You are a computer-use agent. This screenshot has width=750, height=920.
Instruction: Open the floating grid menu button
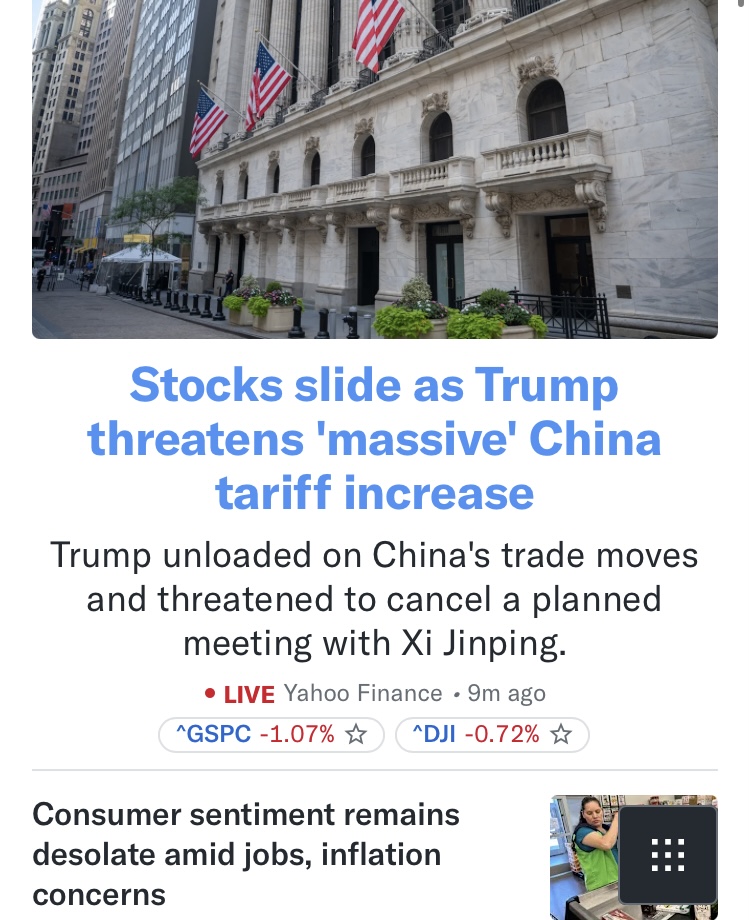tap(667, 855)
